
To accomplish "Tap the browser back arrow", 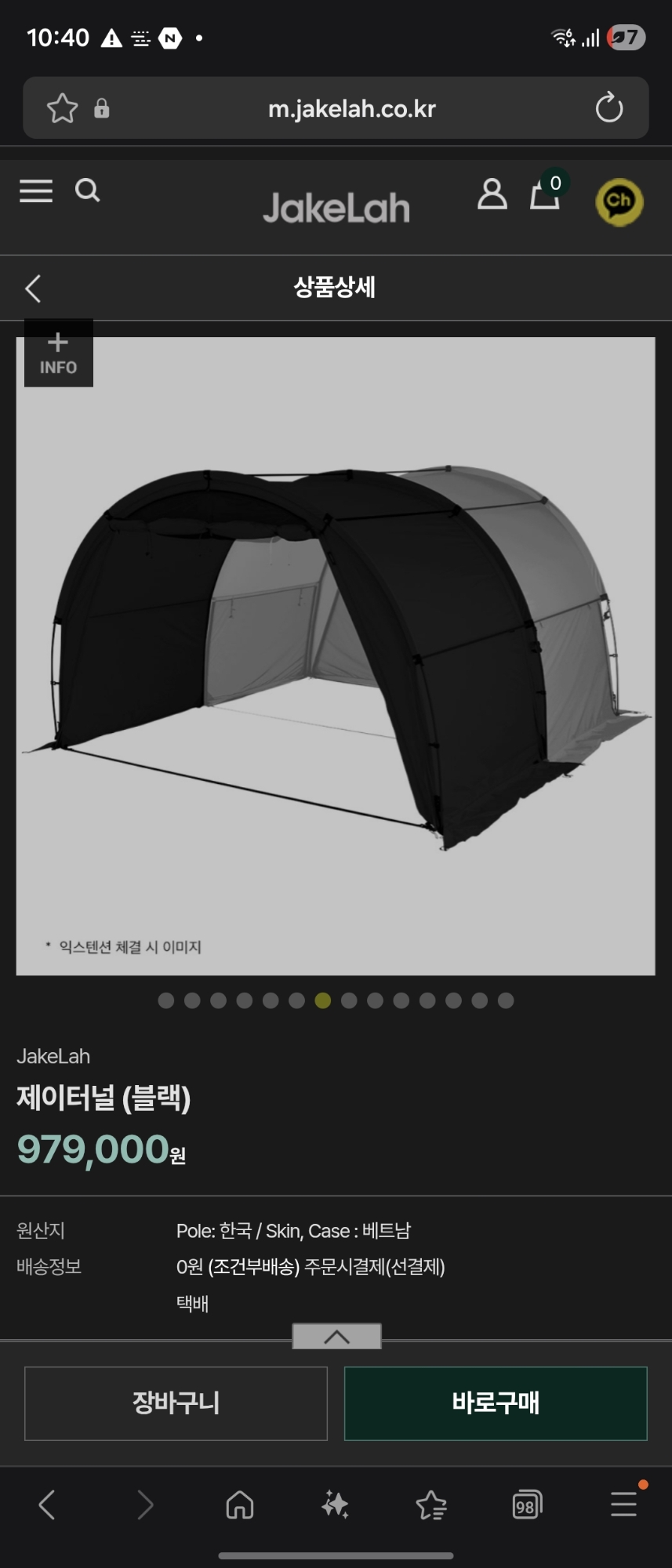I will [x=45, y=1505].
